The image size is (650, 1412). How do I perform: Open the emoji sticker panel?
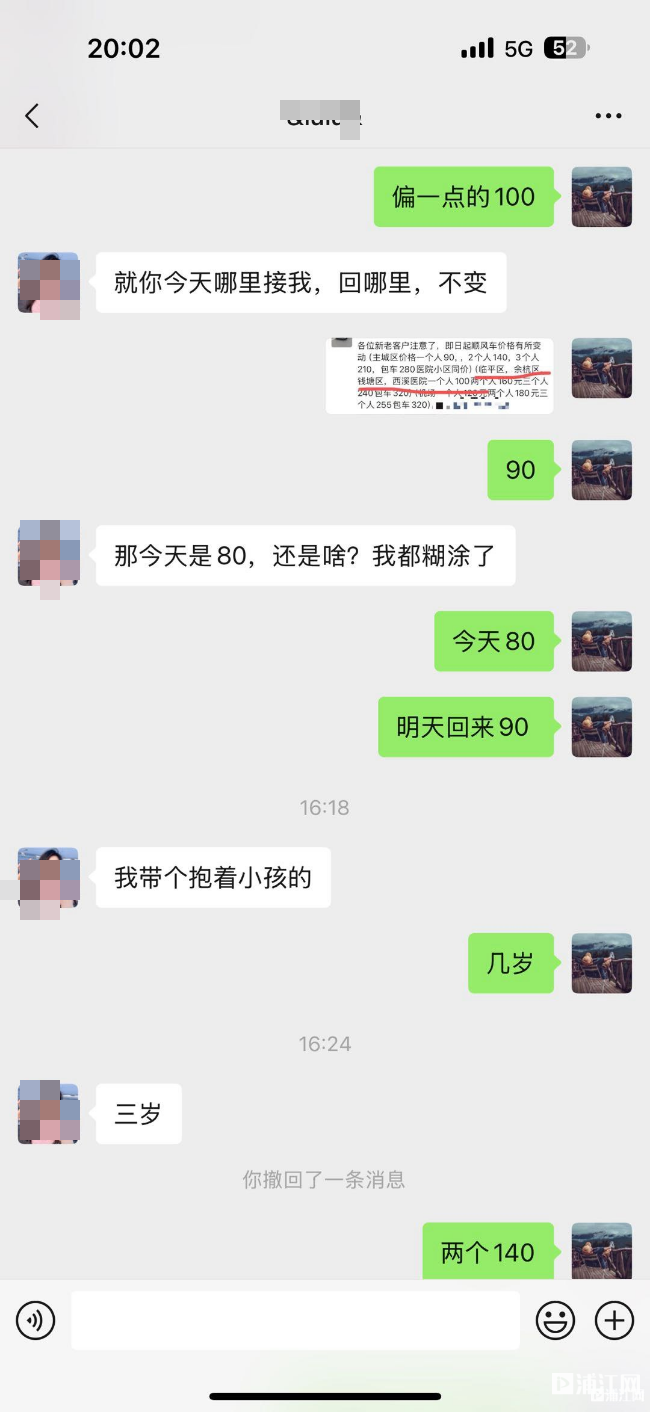point(555,1321)
